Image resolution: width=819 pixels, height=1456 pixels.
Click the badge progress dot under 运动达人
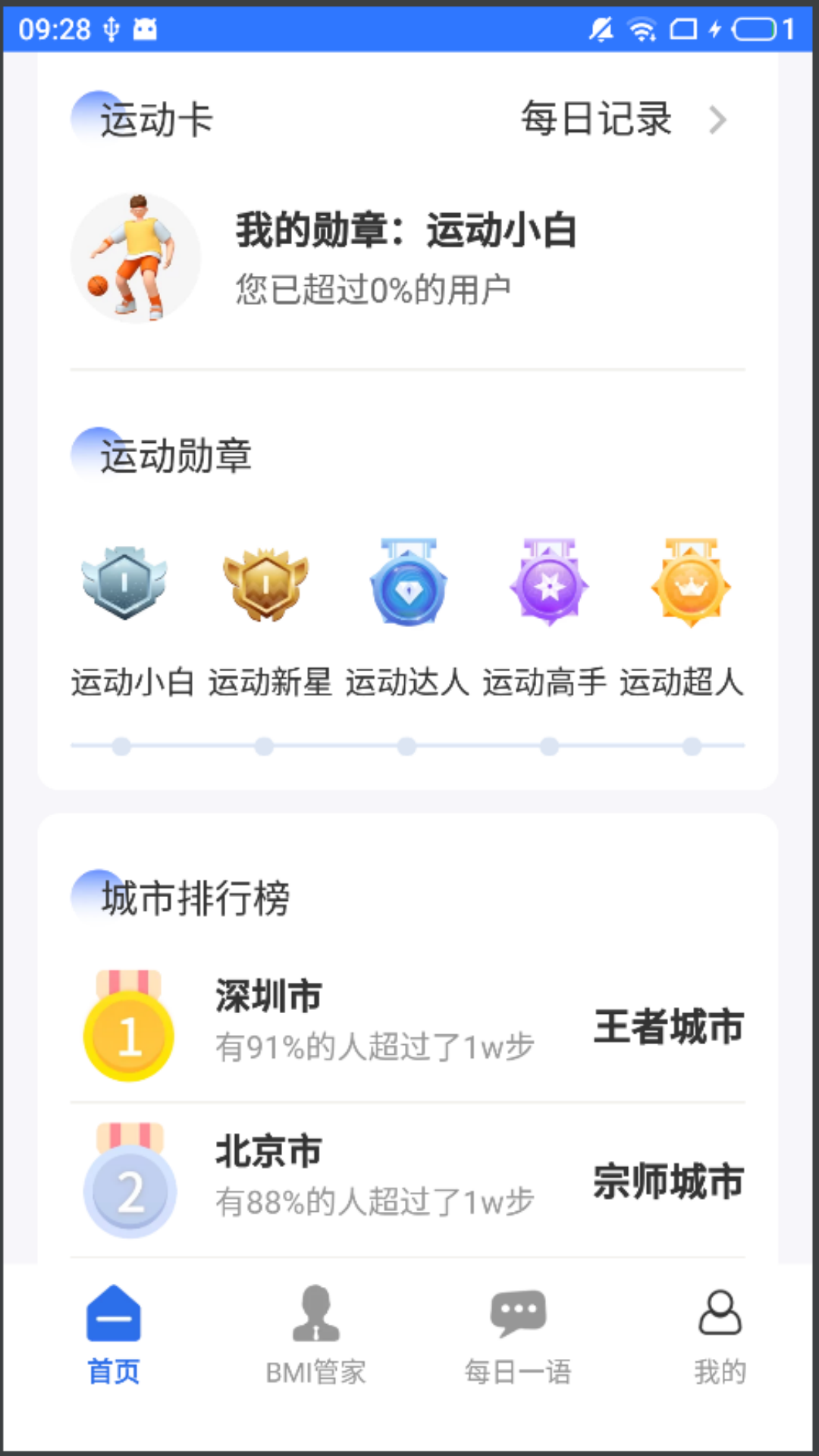[x=406, y=745]
